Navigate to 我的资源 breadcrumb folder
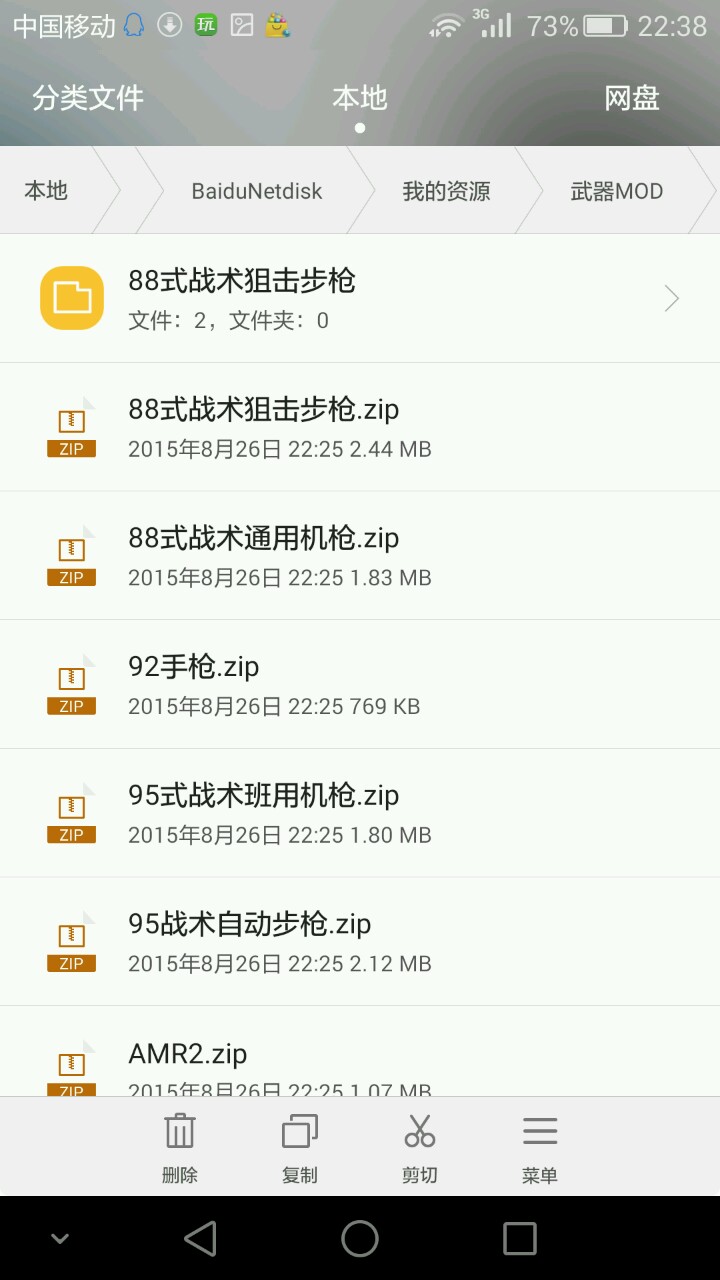Screen dimensions: 720x1280 pos(446,191)
